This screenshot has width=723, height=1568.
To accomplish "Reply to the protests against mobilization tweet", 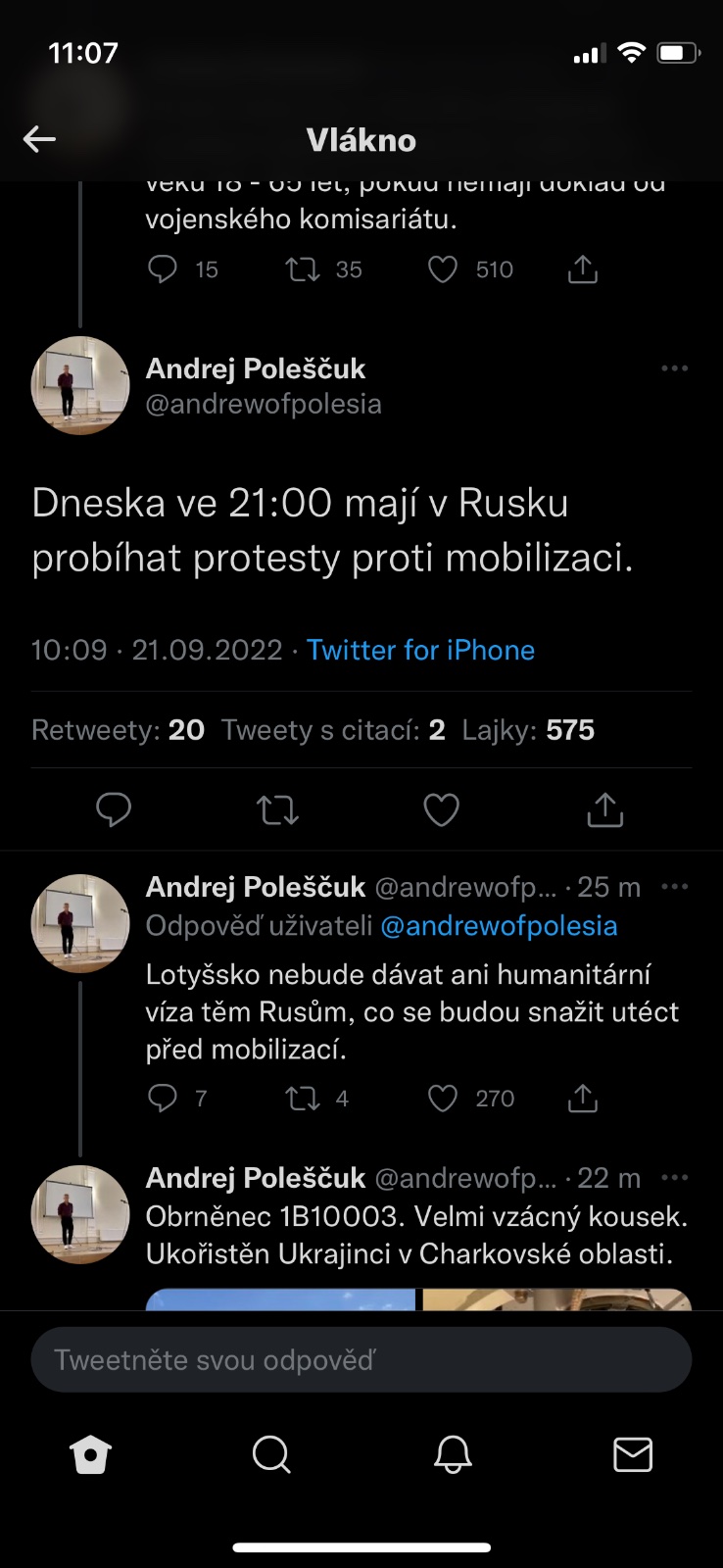I will [114, 809].
